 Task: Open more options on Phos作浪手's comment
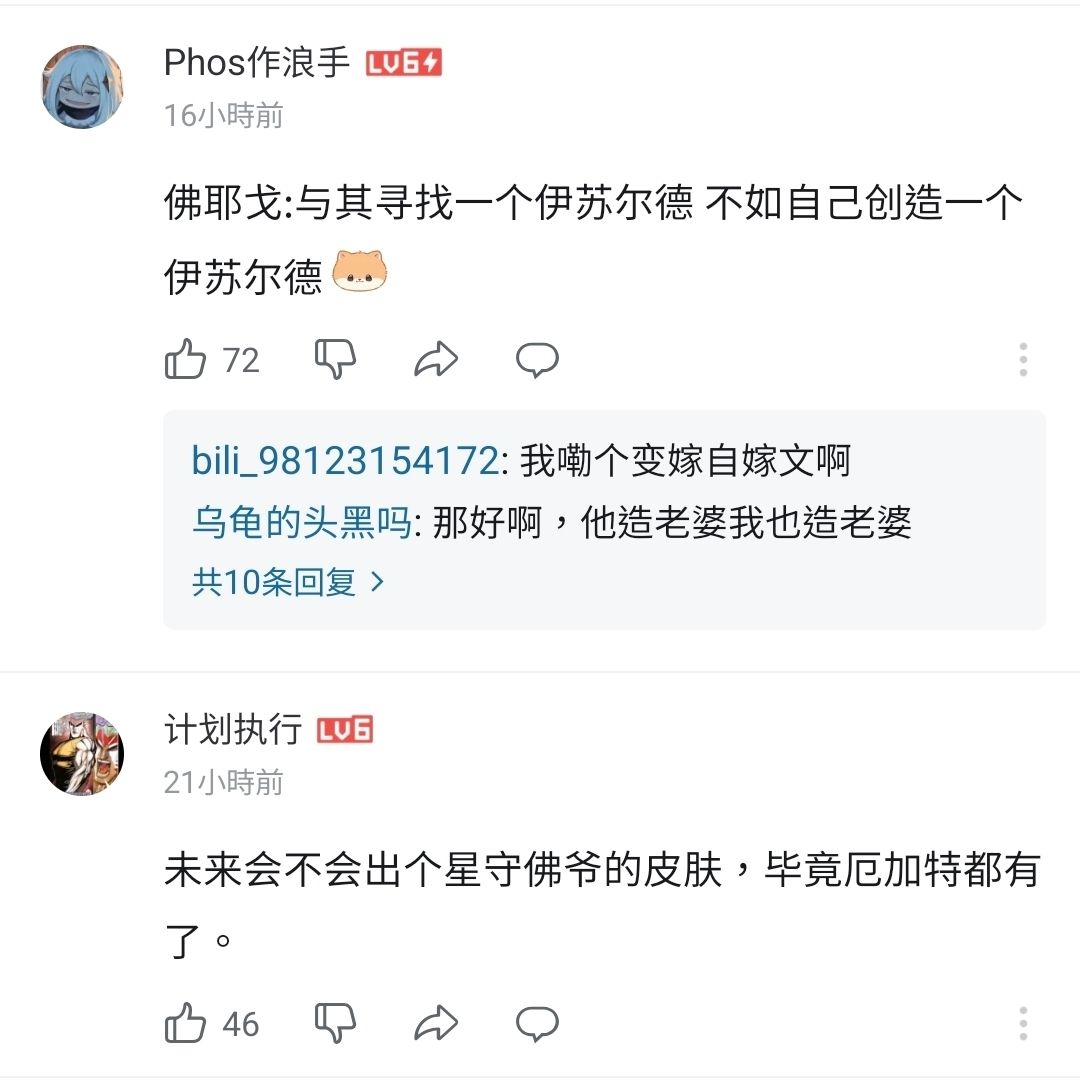click(1023, 359)
